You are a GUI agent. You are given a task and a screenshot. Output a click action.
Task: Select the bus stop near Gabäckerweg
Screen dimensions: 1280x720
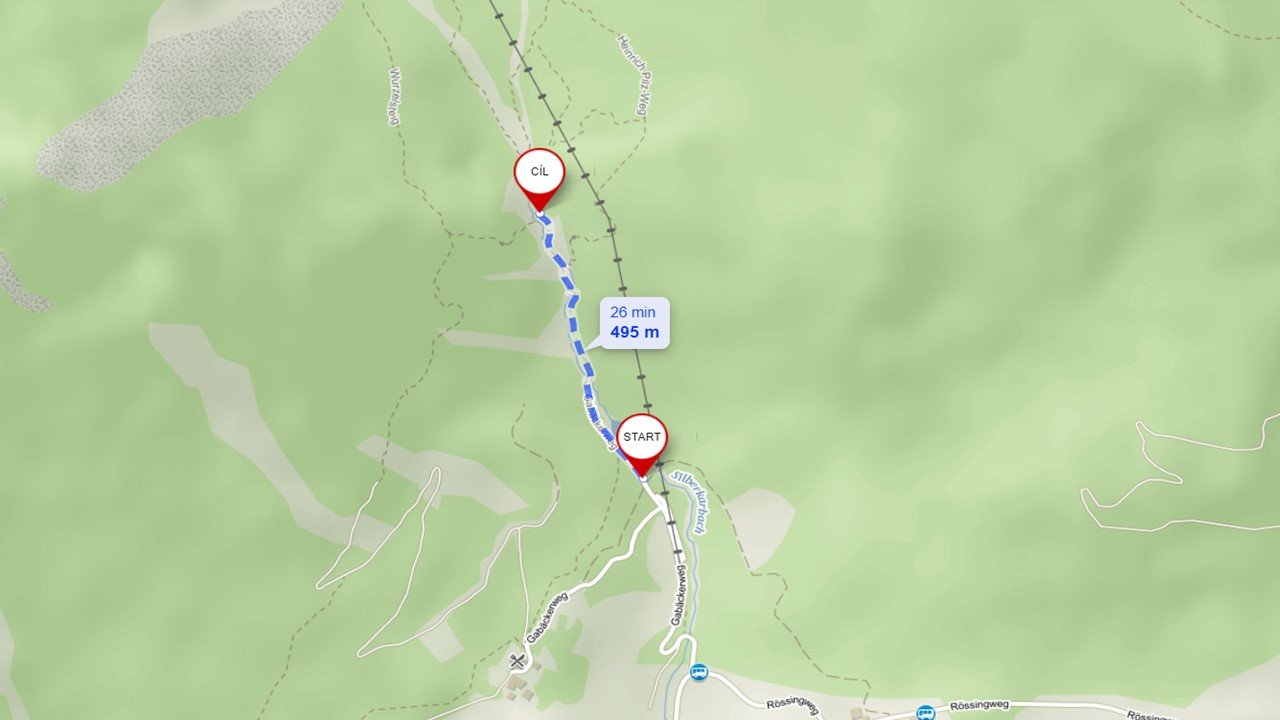[x=699, y=672]
